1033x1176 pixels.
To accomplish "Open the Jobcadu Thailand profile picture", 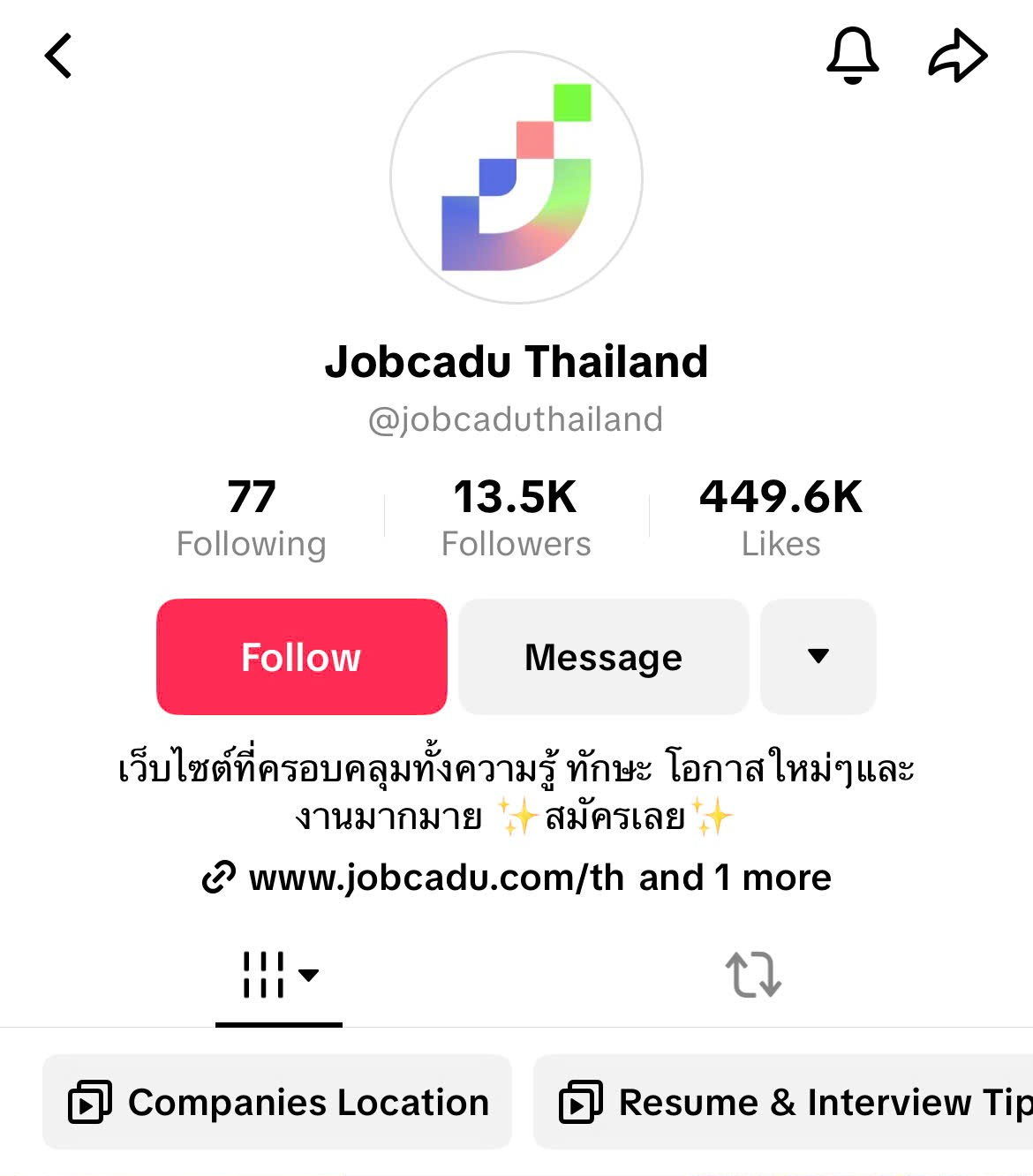I will [x=516, y=177].
